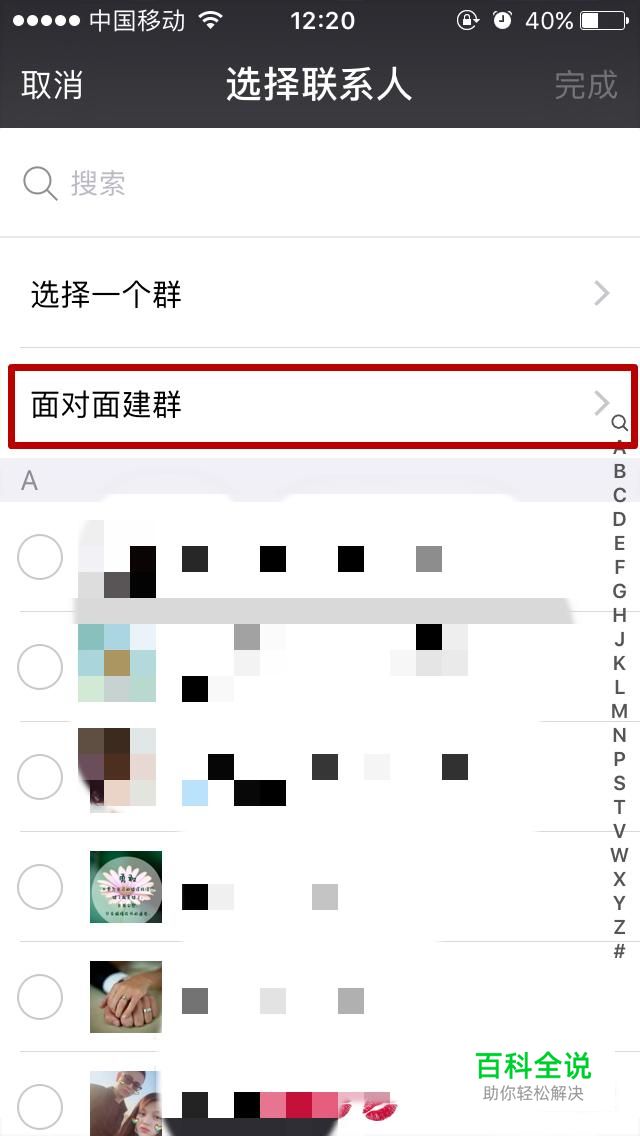Tap 取消 to cancel contact selection
Image resolution: width=640 pixels, height=1136 pixels.
tap(52, 85)
